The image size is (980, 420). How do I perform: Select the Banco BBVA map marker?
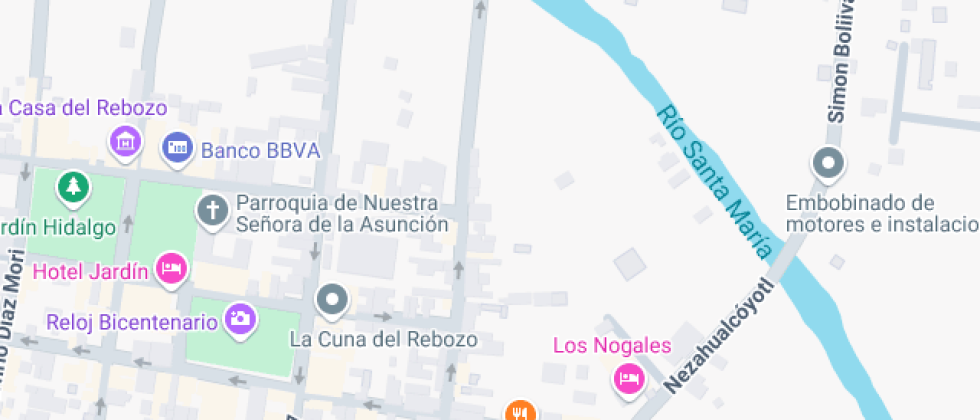point(177,149)
